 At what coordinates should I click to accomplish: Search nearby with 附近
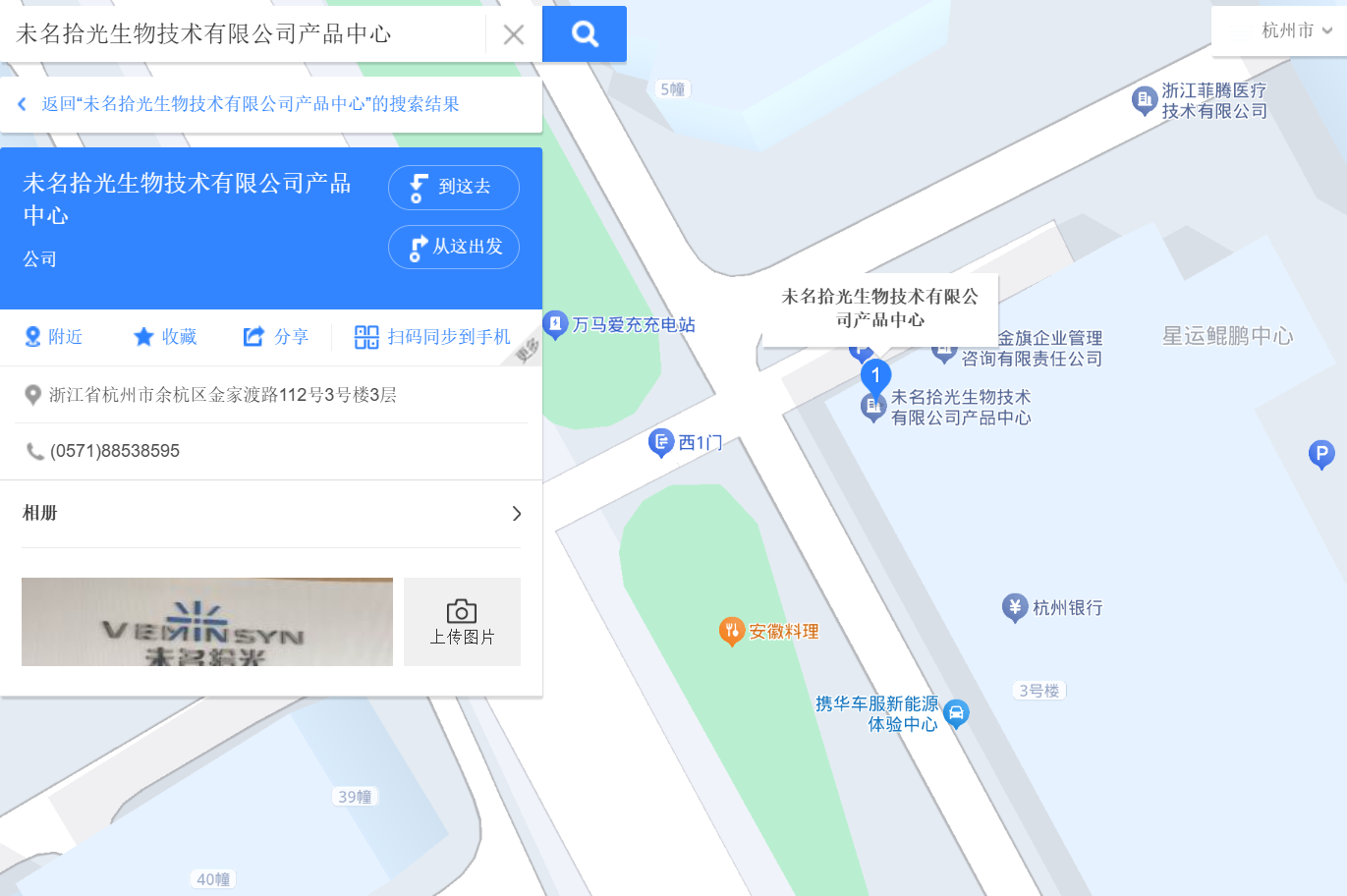[54, 337]
